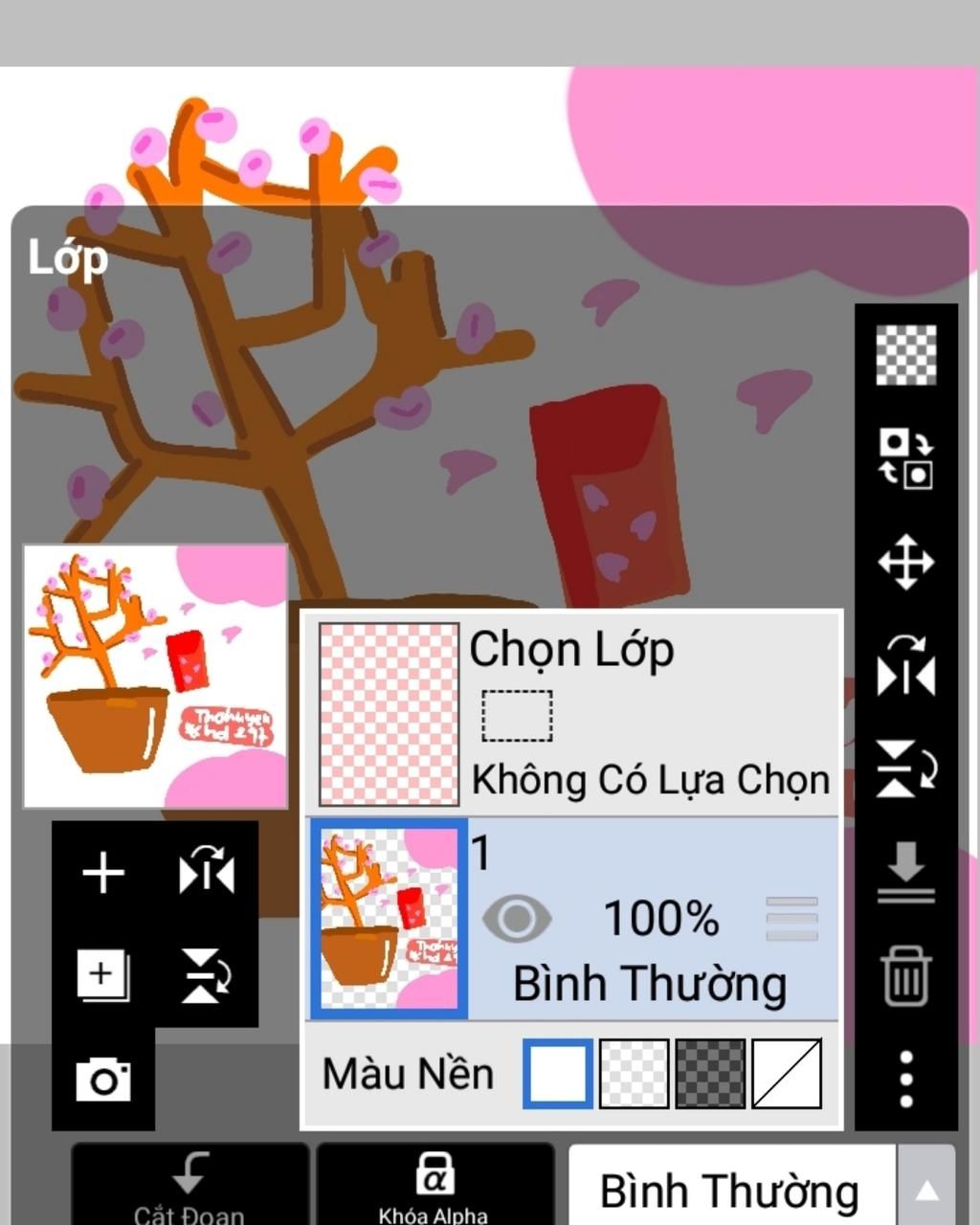Import a photo using the camera icon
The image size is (980, 1225).
[103, 1080]
